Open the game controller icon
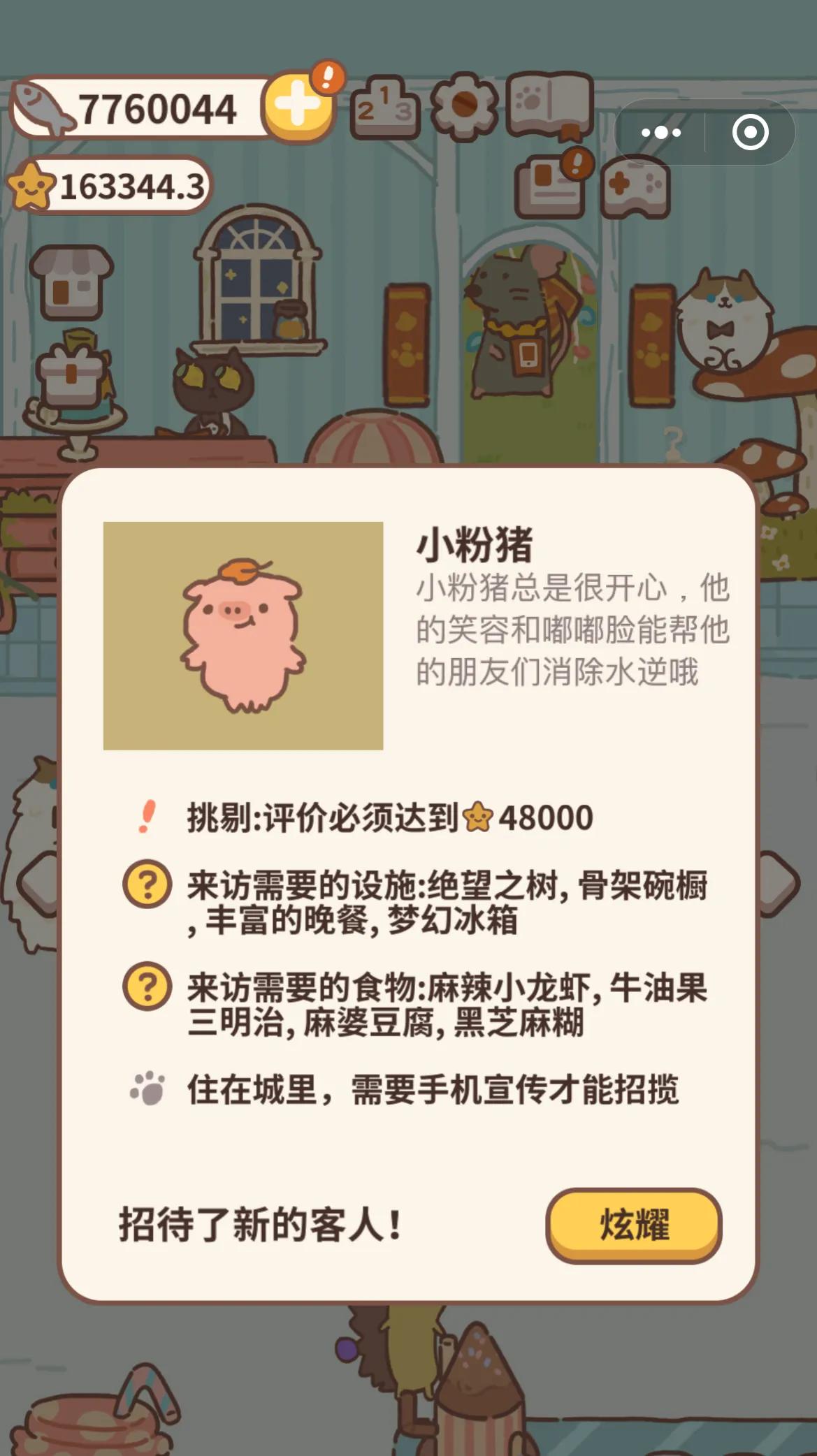 [x=635, y=187]
